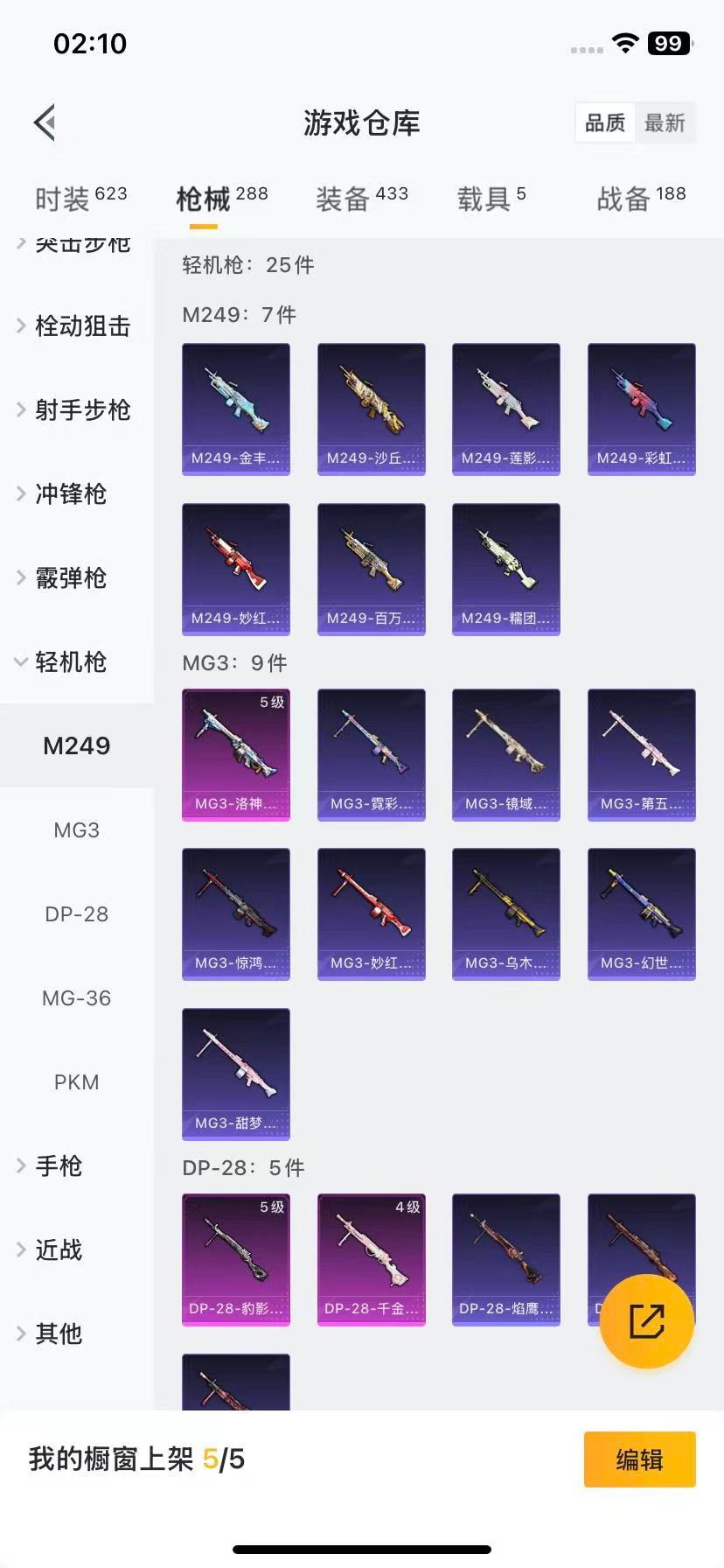724x1568 pixels.
Task: Select PKM in the left sidebar
Action: 77,1082
